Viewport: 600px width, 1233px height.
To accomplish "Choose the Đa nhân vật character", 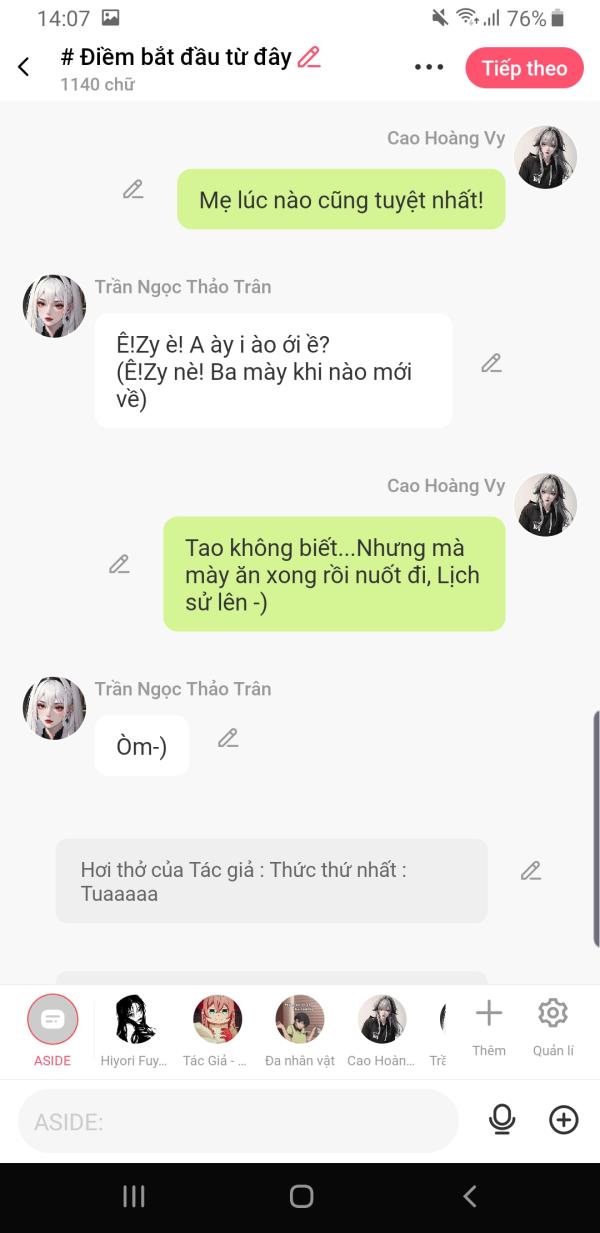I will coord(299,1020).
